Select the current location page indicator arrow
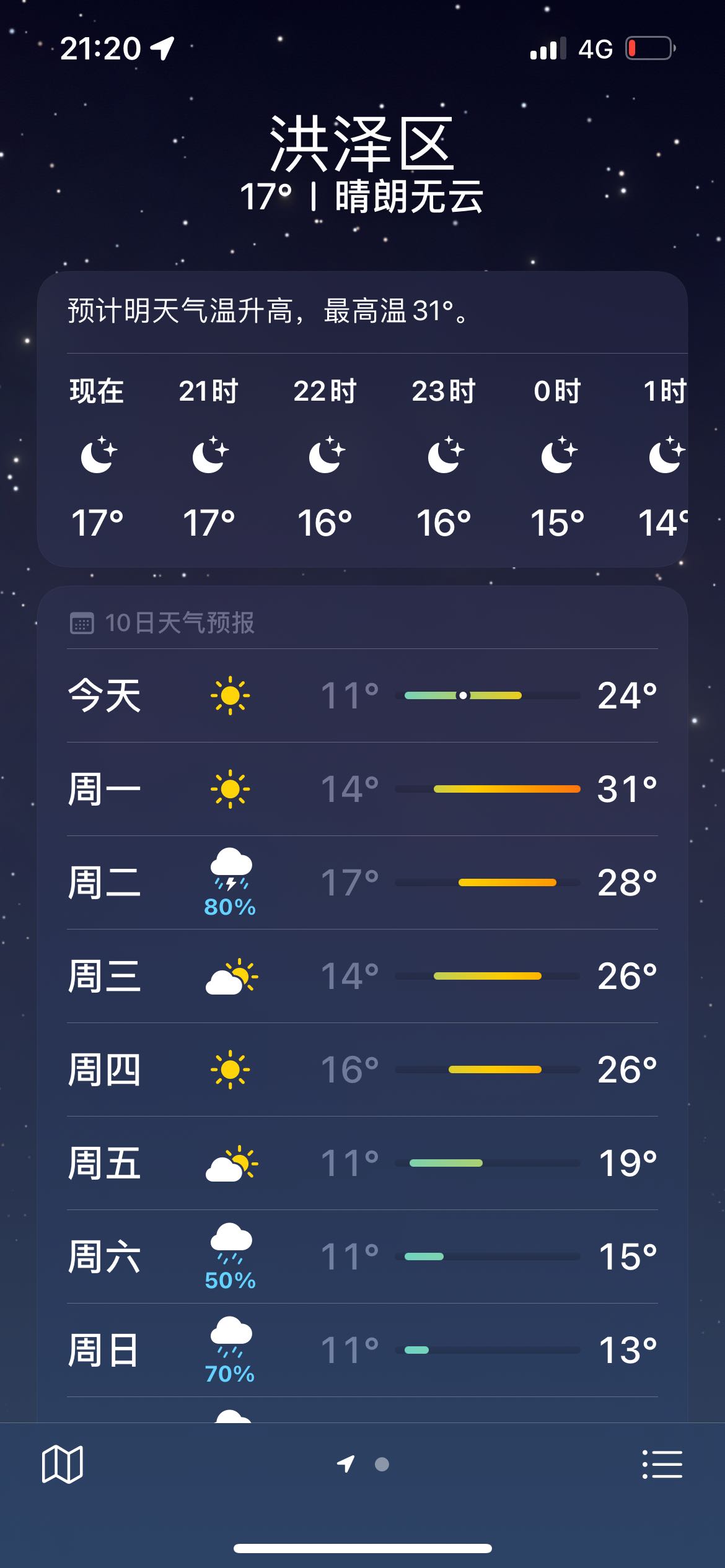The height and width of the screenshot is (1568, 725). (346, 1464)
